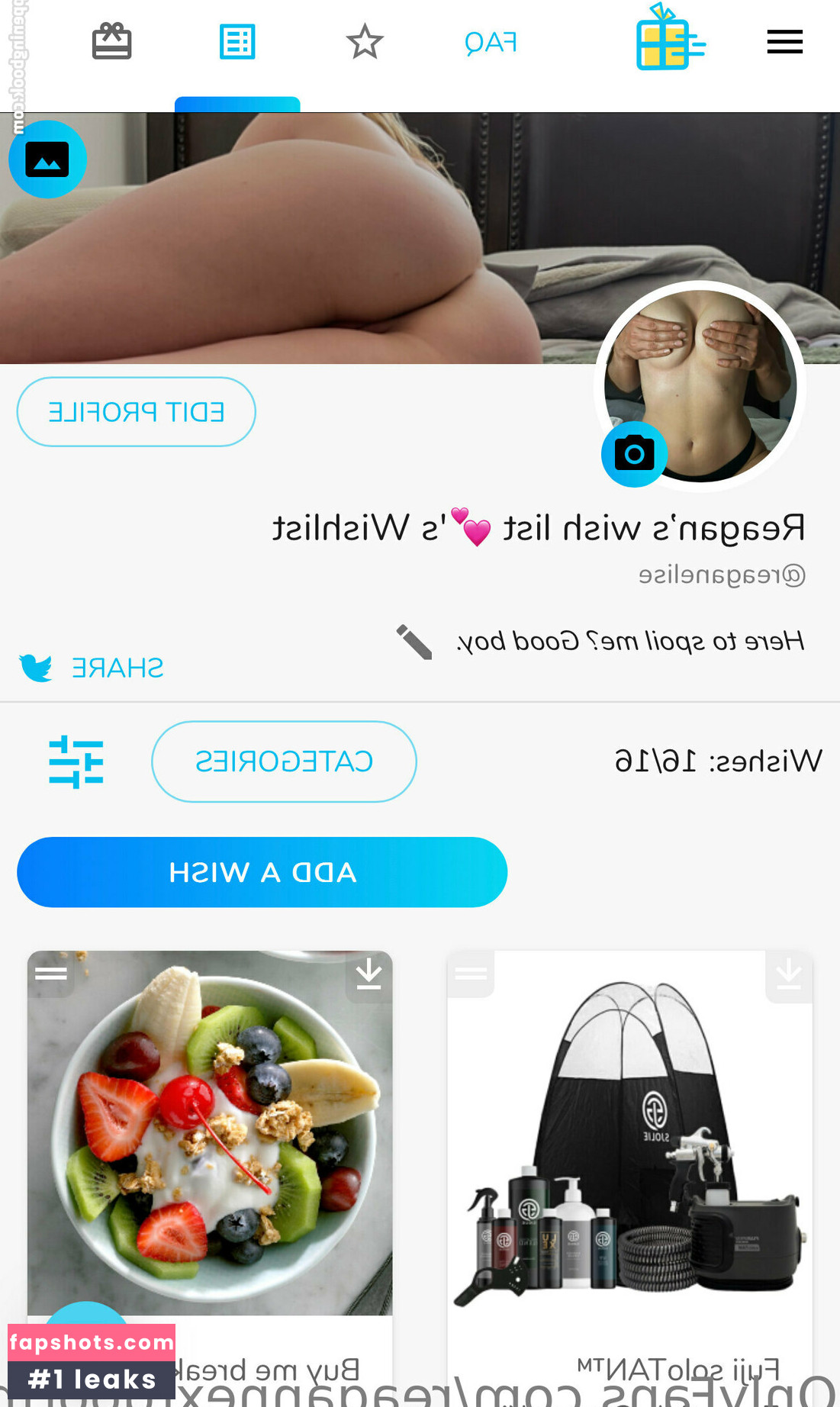This screenshot has height=1407, width=840.
Task: Open the filter sliders icon
Action: (x=76, y=761)
